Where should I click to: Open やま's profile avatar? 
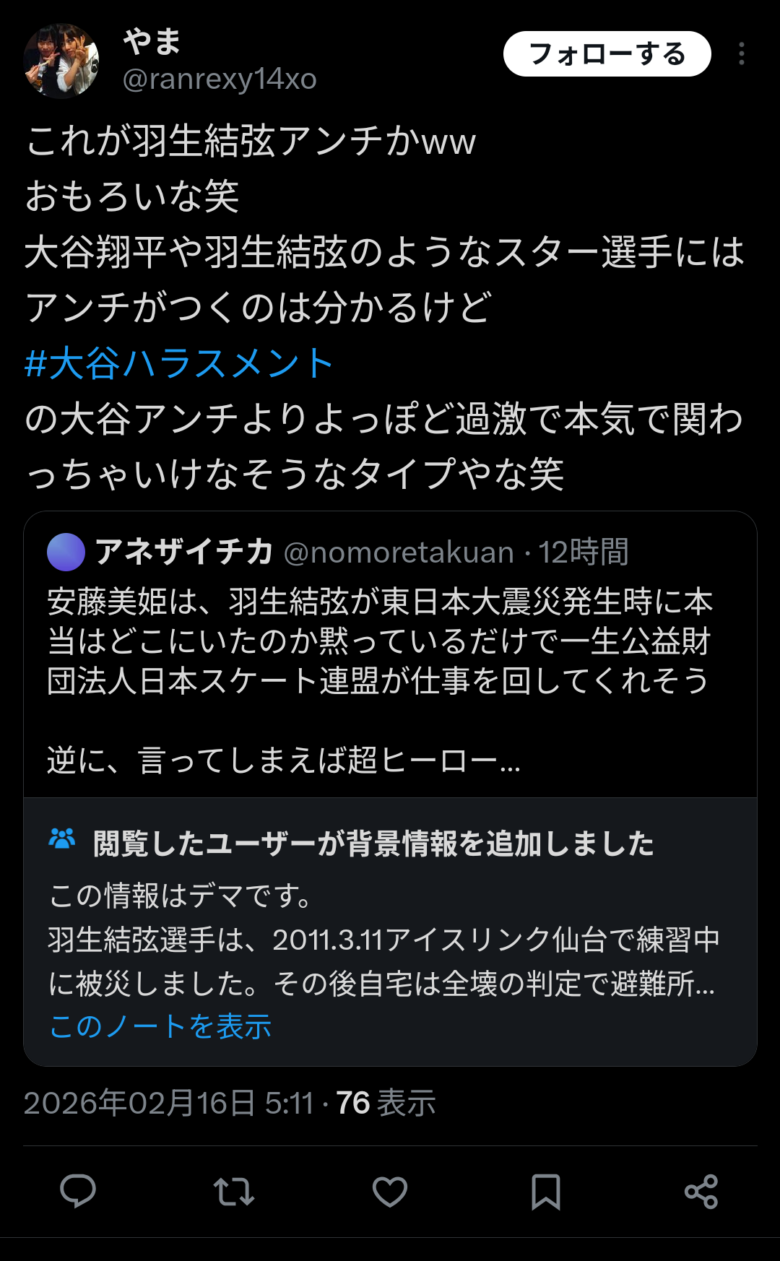click(61, 60)
